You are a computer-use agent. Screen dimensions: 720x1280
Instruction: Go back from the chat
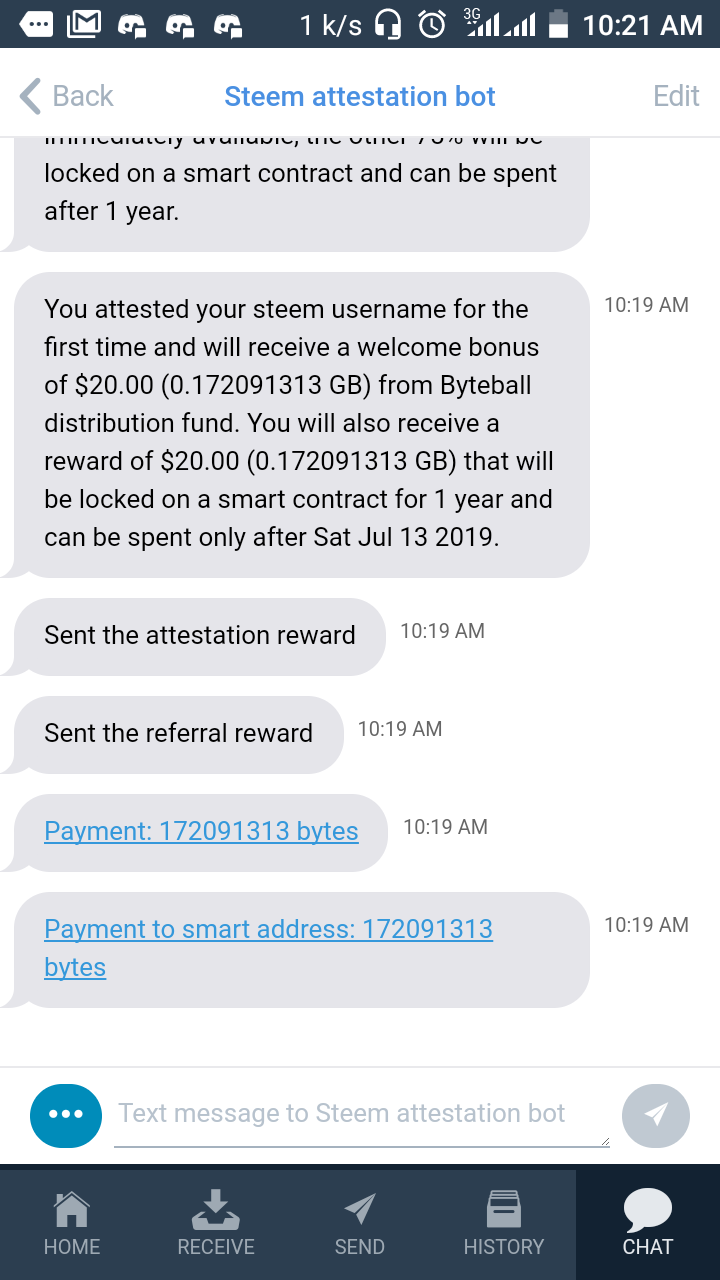66,96
